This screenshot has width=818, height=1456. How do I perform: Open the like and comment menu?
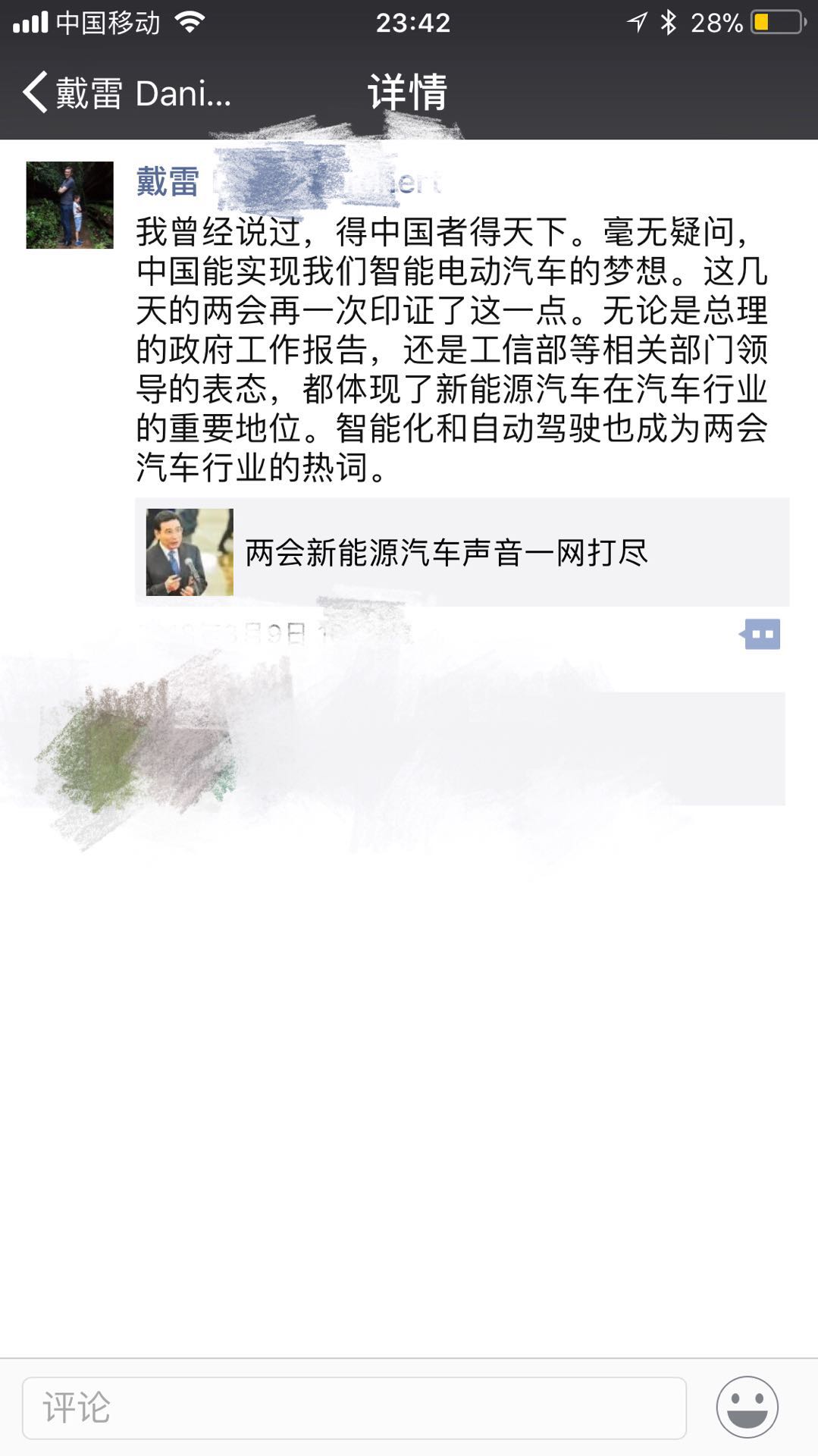760,634
